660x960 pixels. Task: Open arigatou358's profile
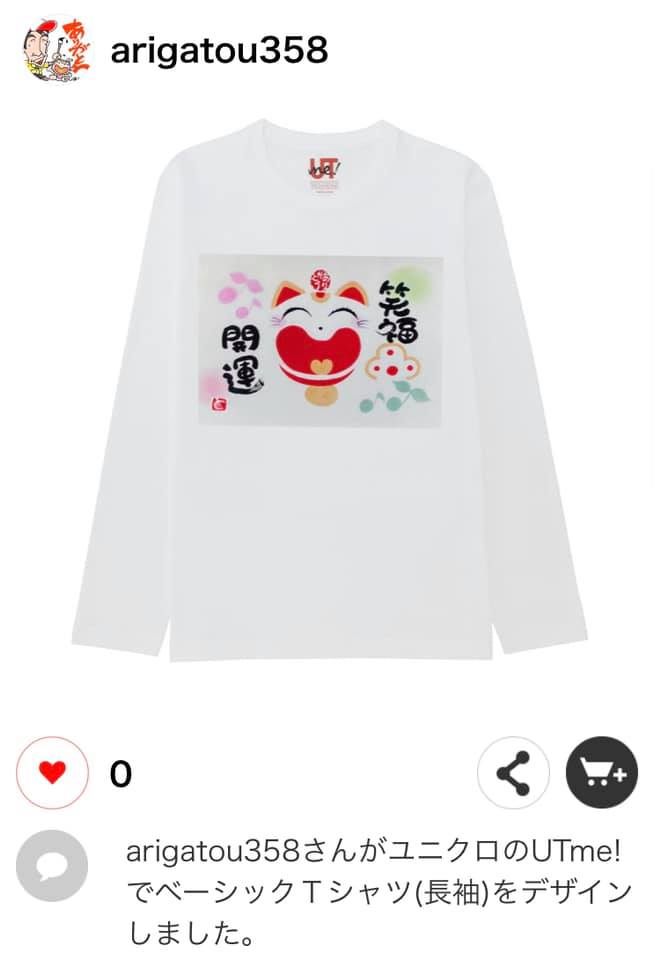[x=218, y=50]
